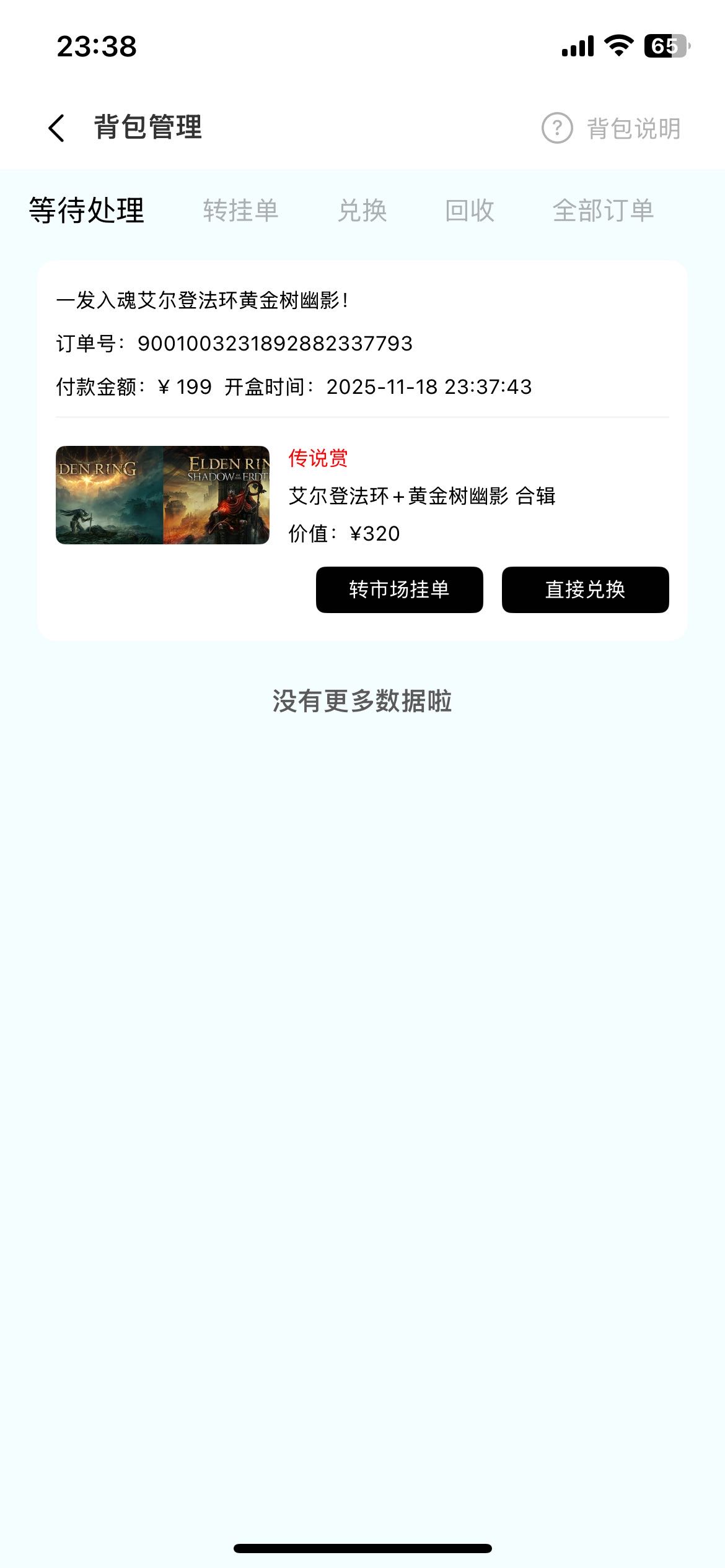Open the 艾尔登法环 bundle image
Screen dimensions: 725x1568
click(x=162, y=495)
